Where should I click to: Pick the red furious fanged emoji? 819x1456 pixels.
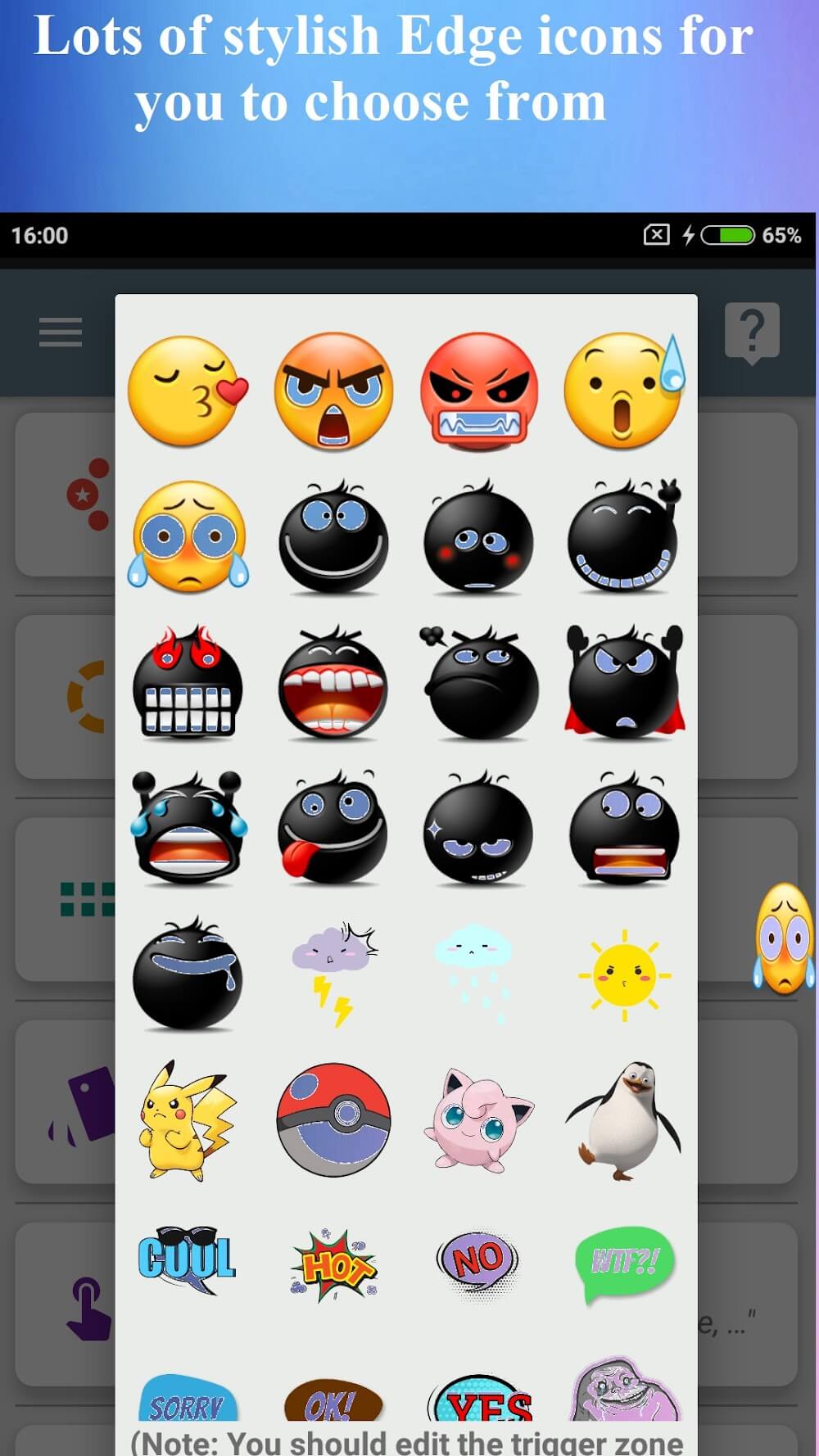coord(479,391)
